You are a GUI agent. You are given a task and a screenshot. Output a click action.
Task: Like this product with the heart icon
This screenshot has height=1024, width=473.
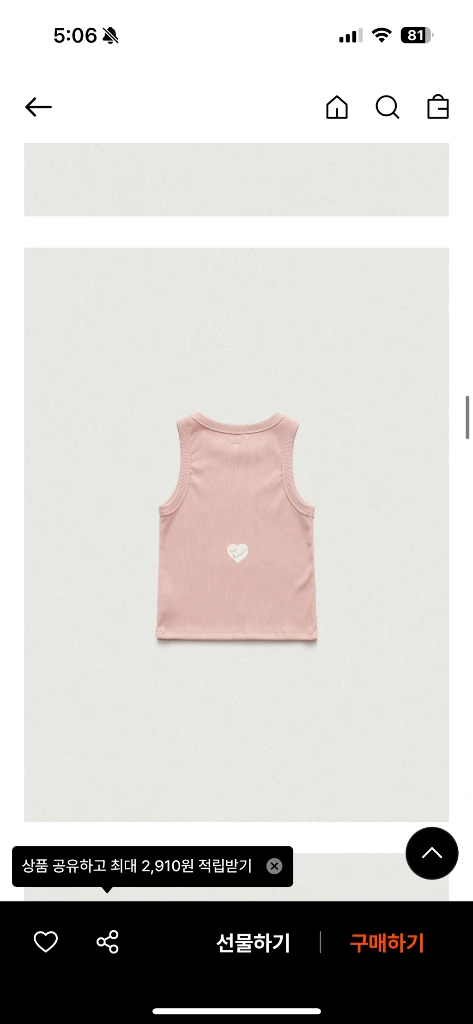[46, 942]
